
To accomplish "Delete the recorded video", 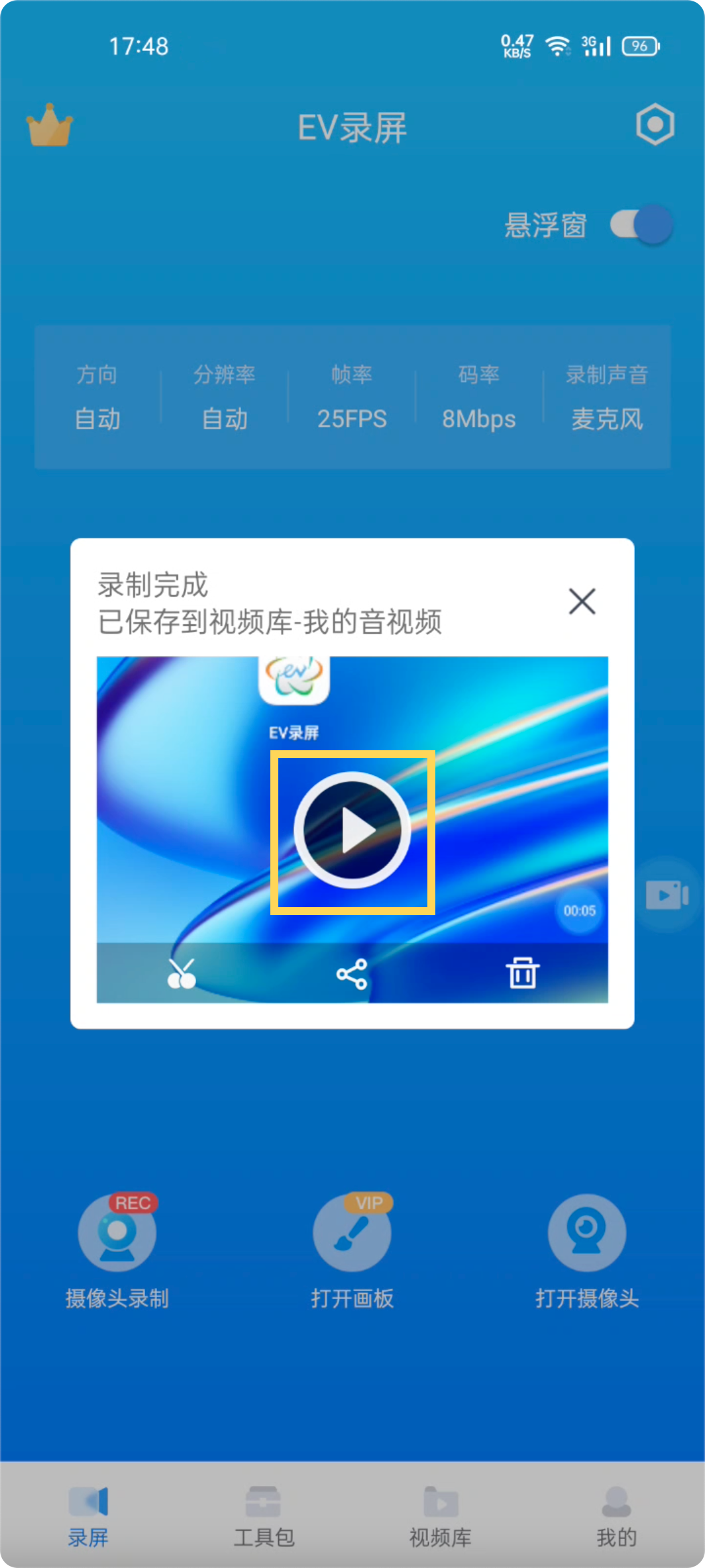I will [x=523, y=973].
